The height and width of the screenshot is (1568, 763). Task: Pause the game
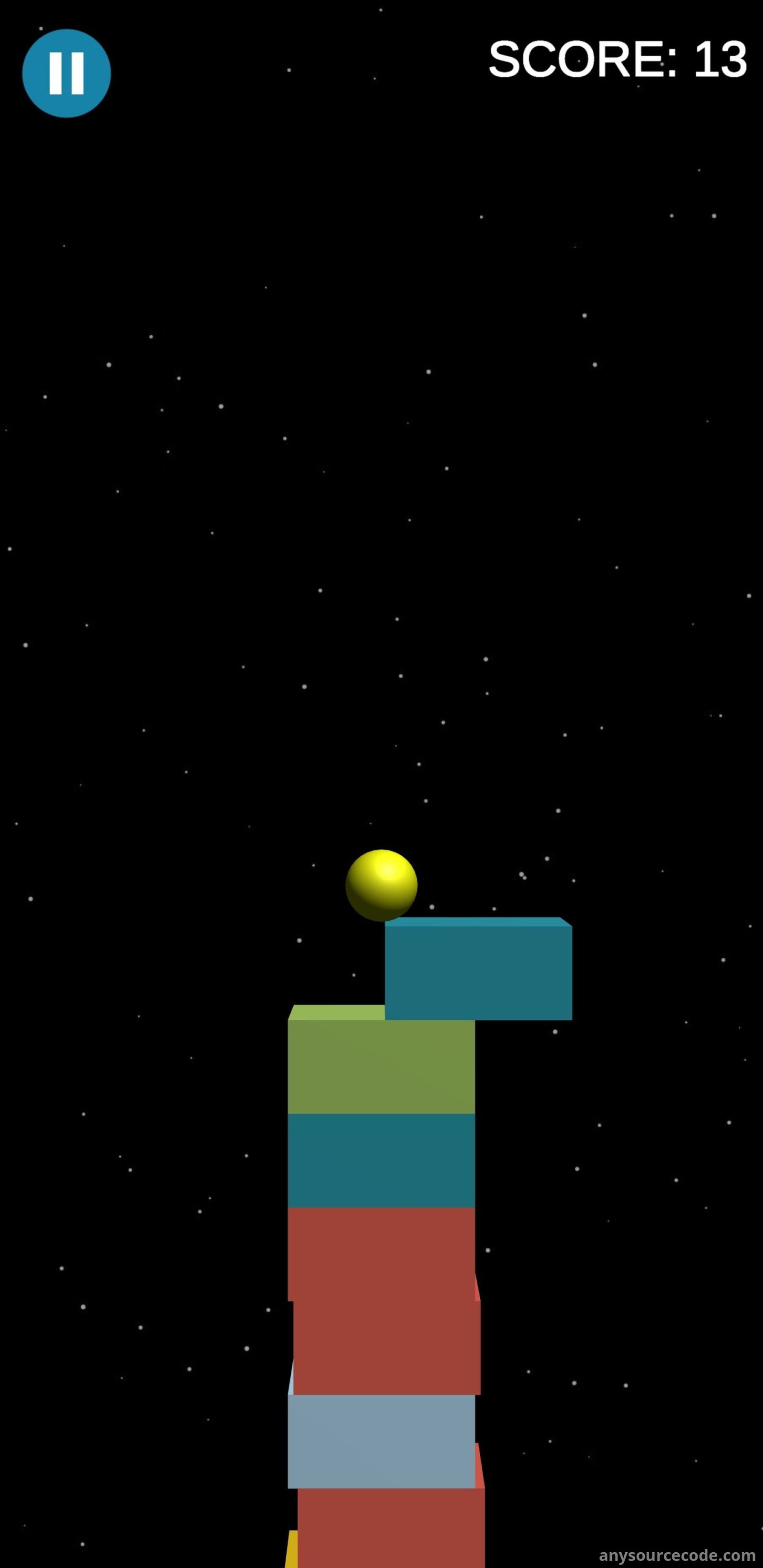(x=66, y=73)
